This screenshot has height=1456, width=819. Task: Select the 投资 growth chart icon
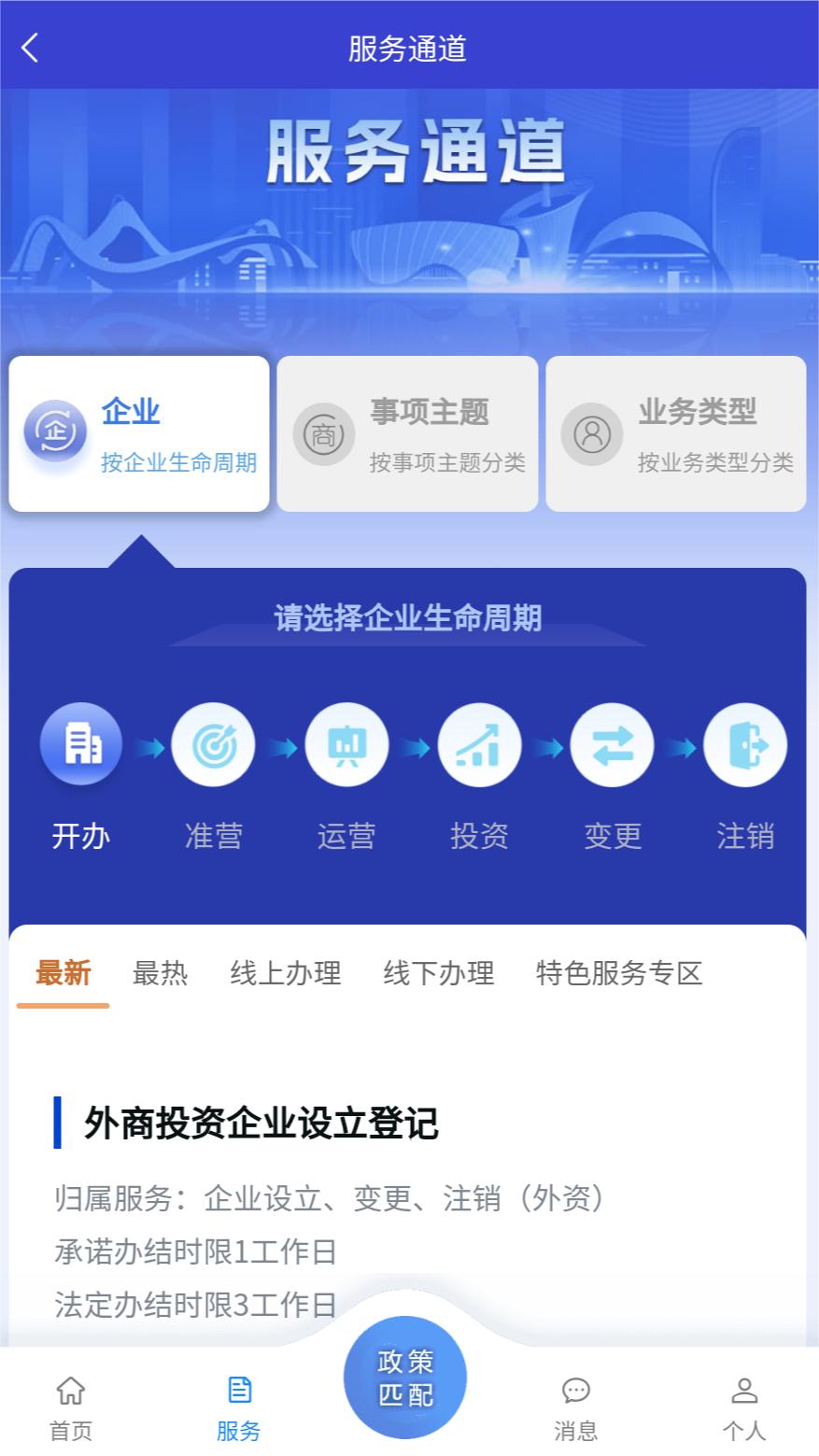[479, 744]
